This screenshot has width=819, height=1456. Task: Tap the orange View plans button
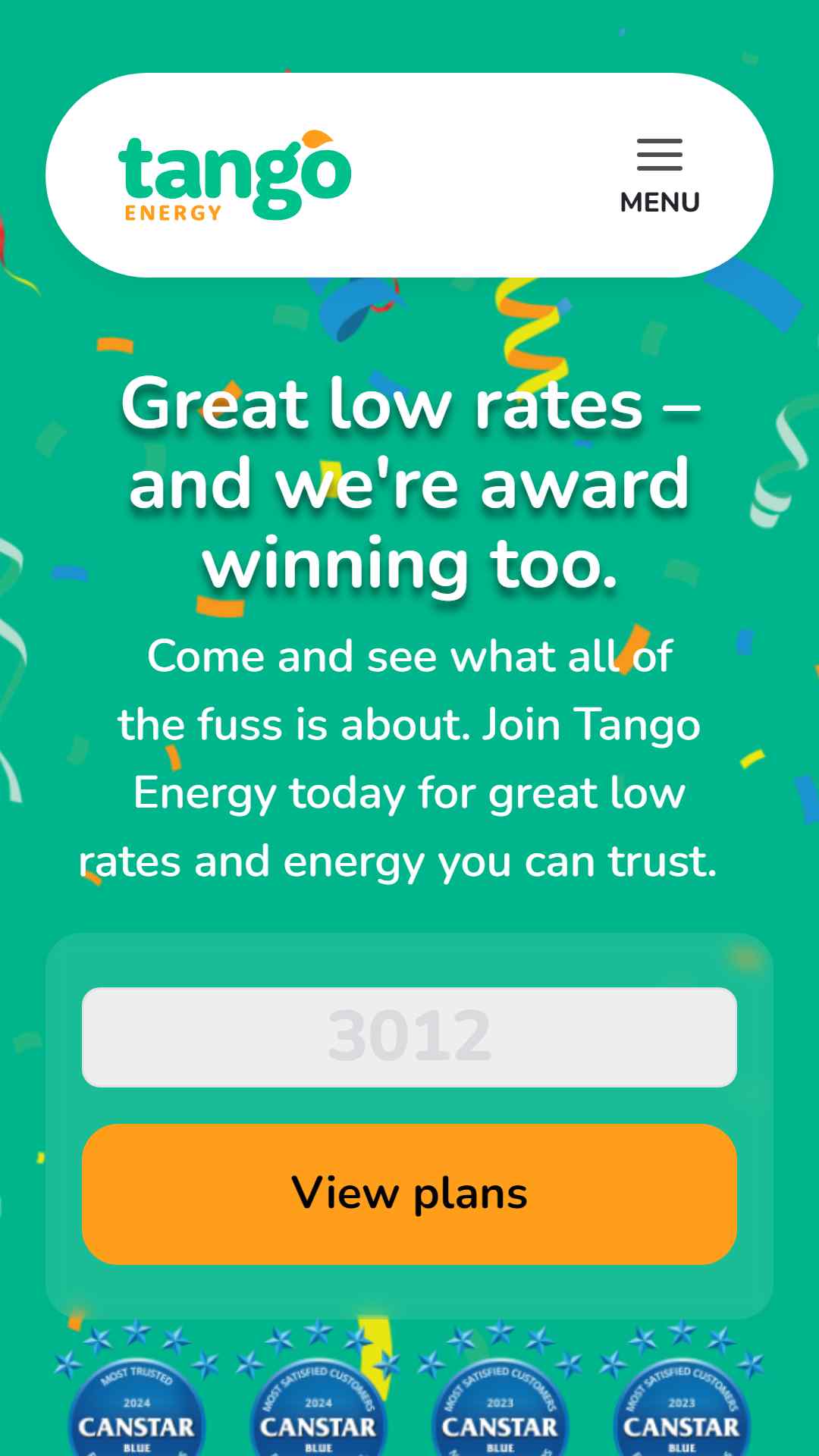click(409, 1194)
